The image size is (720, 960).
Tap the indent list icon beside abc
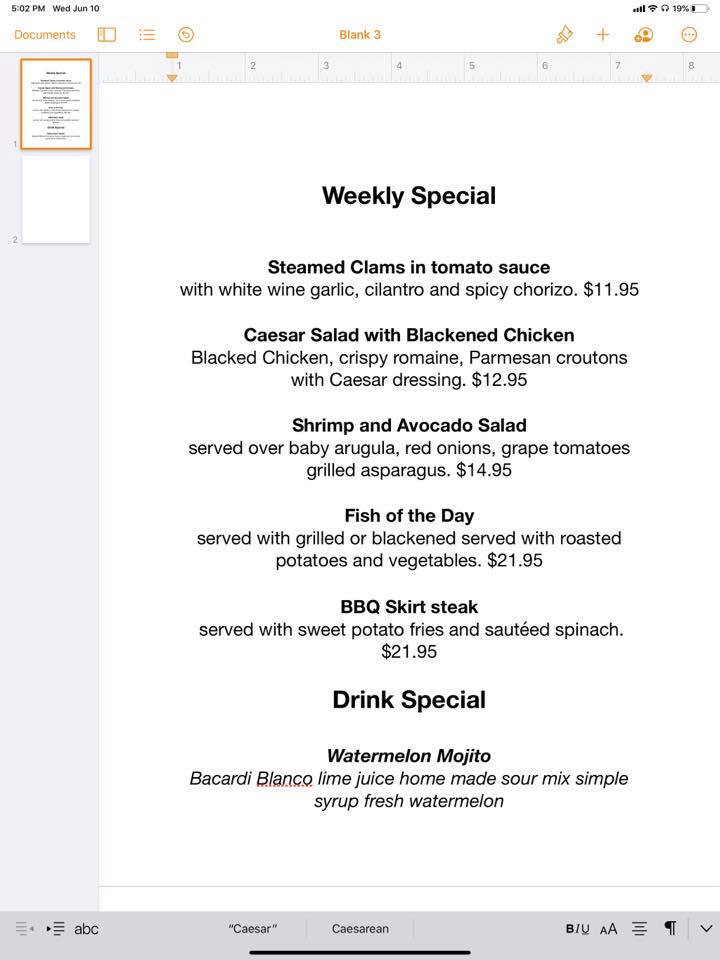pyautogui.click(x=56, y=929)
